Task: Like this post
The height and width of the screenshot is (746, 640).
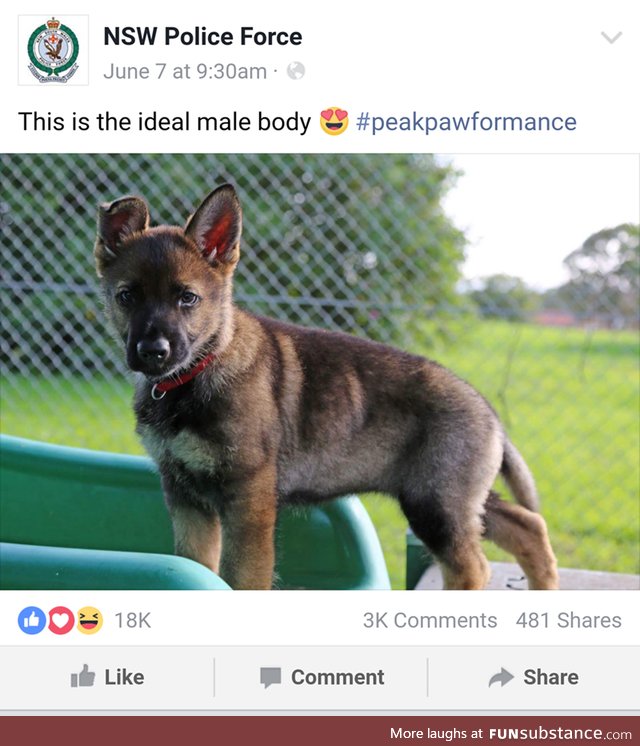Action: (x=107, y=677)
